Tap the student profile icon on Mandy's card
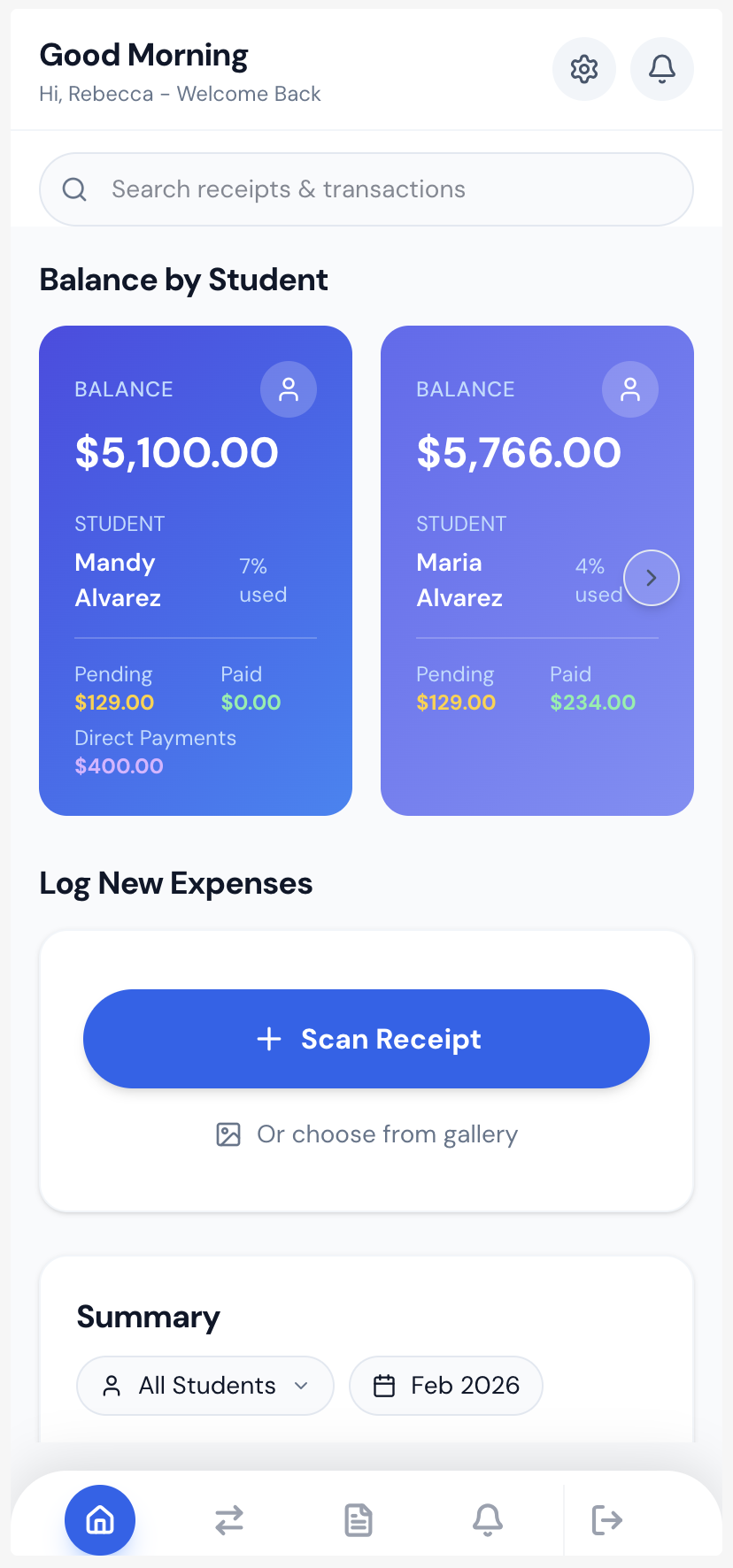 pos(288,389)
